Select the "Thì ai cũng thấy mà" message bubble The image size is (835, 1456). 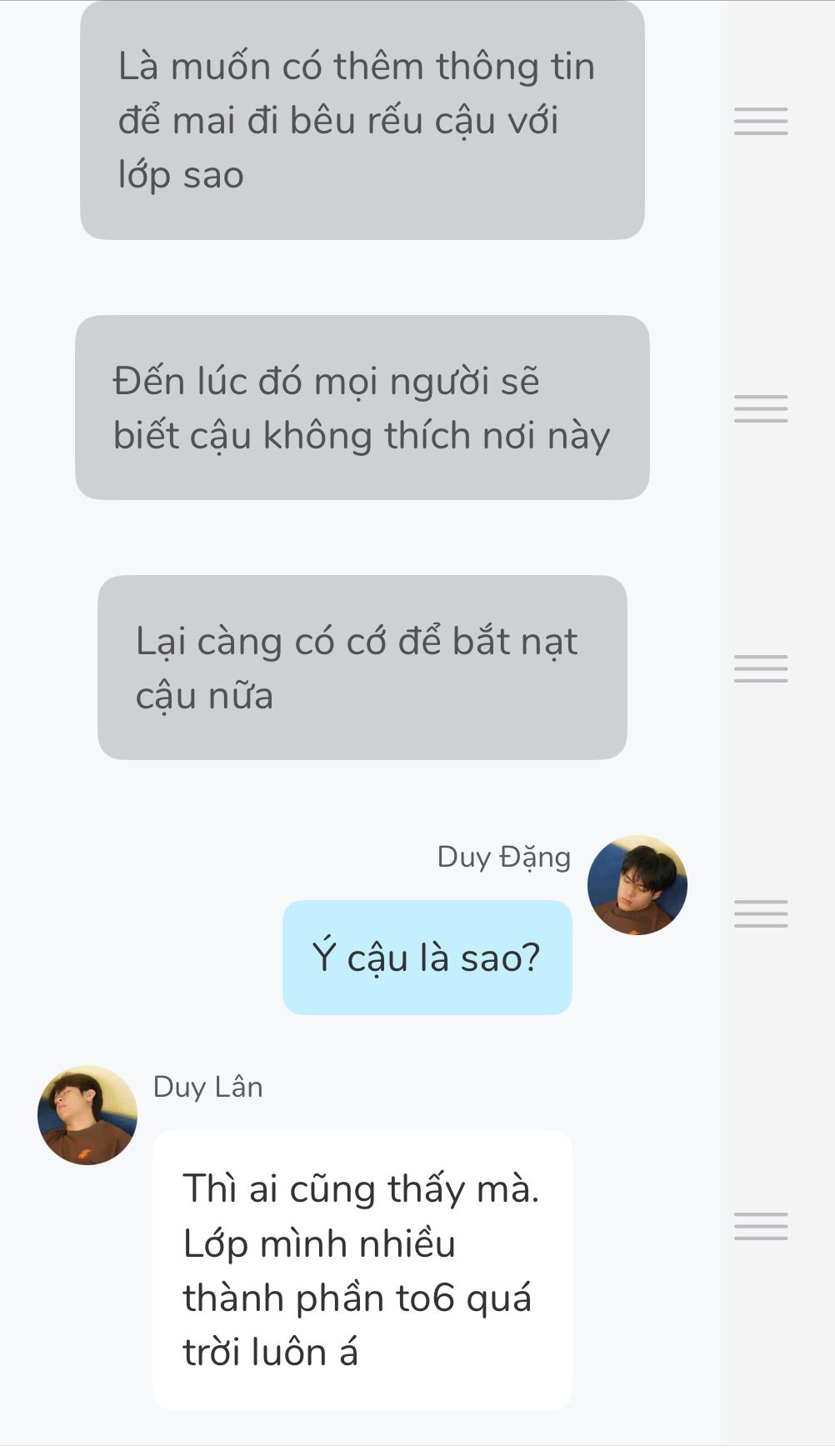click(362, 1269)
